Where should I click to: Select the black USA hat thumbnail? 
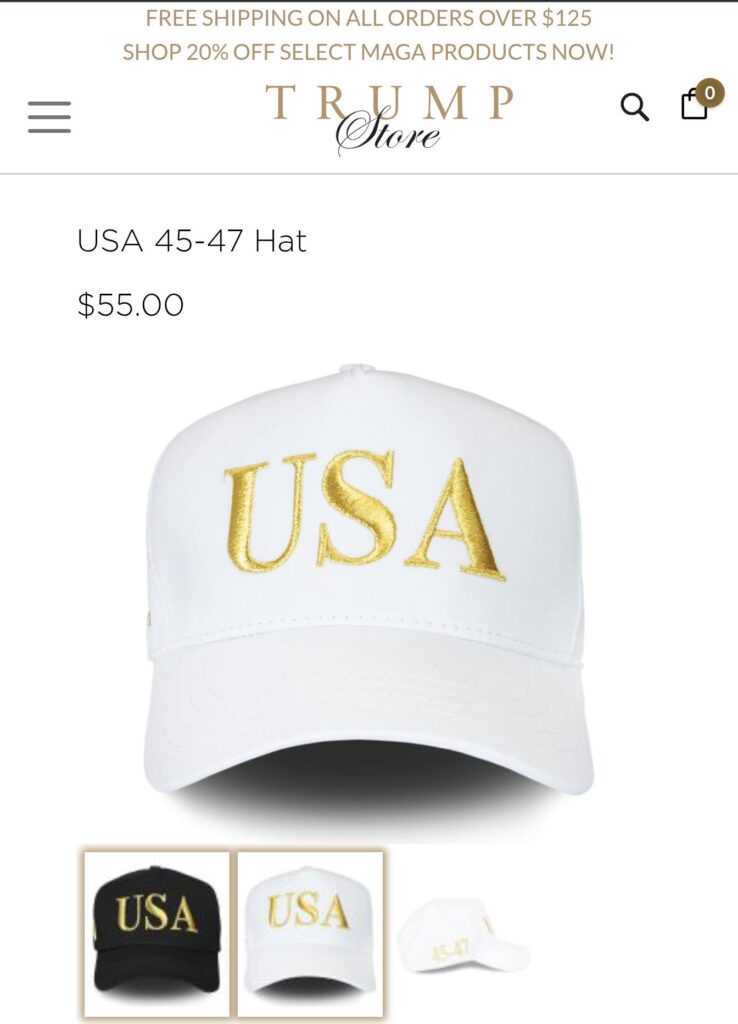pos(156,932)
